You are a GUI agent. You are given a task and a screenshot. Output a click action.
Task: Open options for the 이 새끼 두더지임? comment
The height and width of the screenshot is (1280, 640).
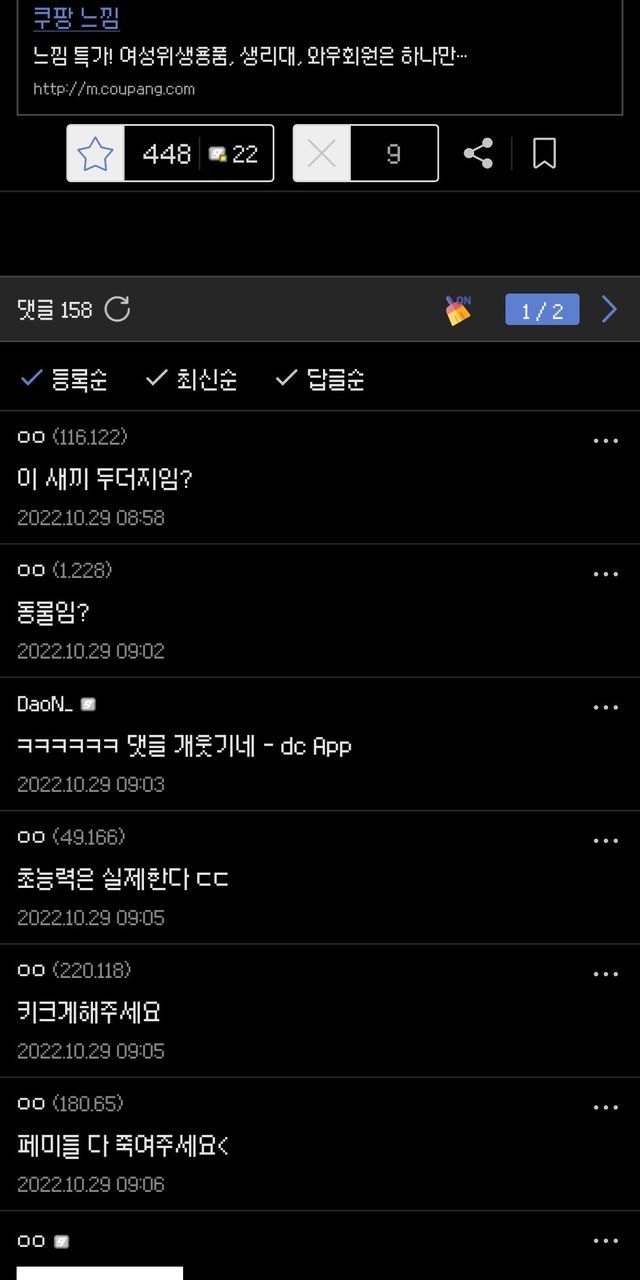(x=606, y=441)
